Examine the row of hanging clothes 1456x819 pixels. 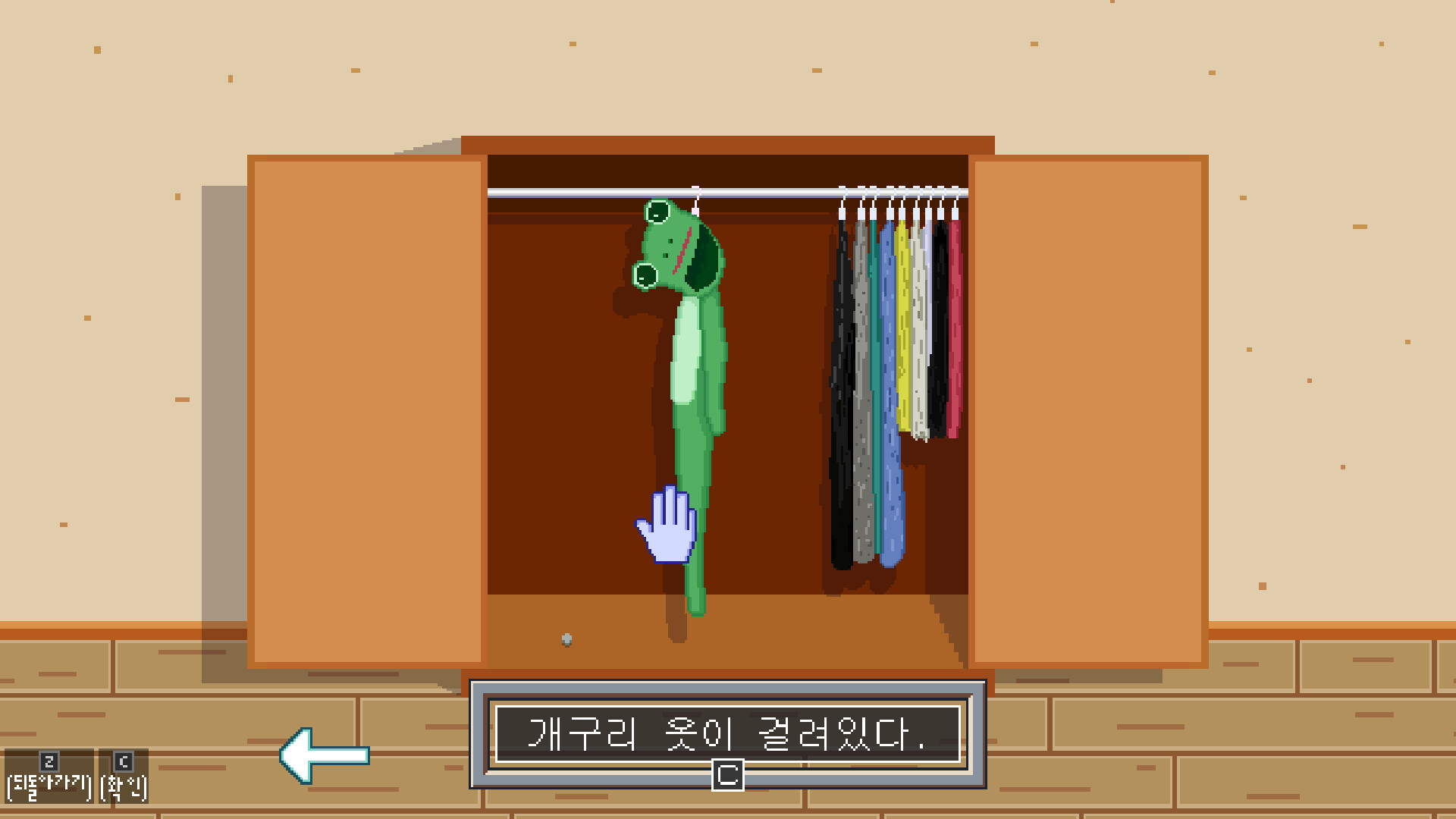click(x=895, y=364)
